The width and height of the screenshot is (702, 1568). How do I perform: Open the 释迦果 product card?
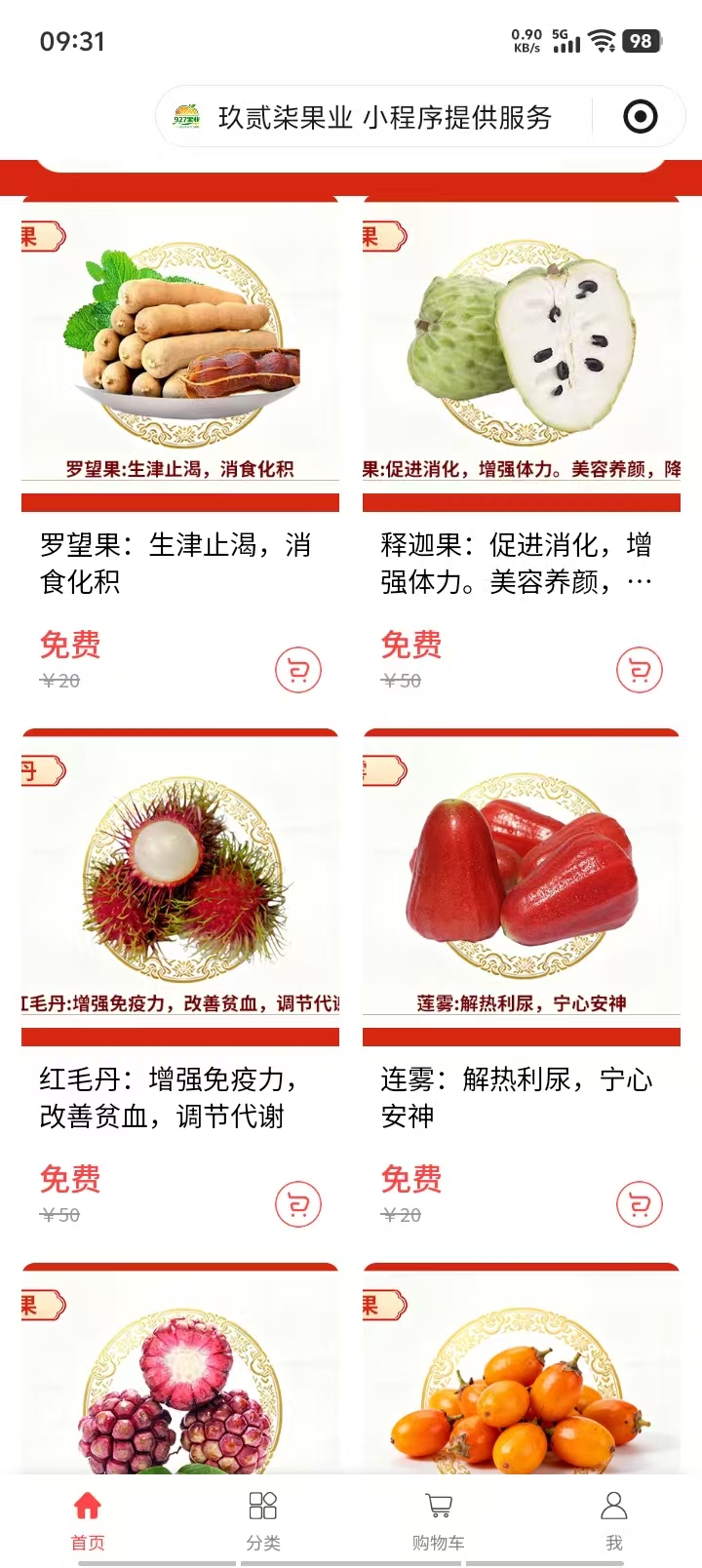(522, 351)
